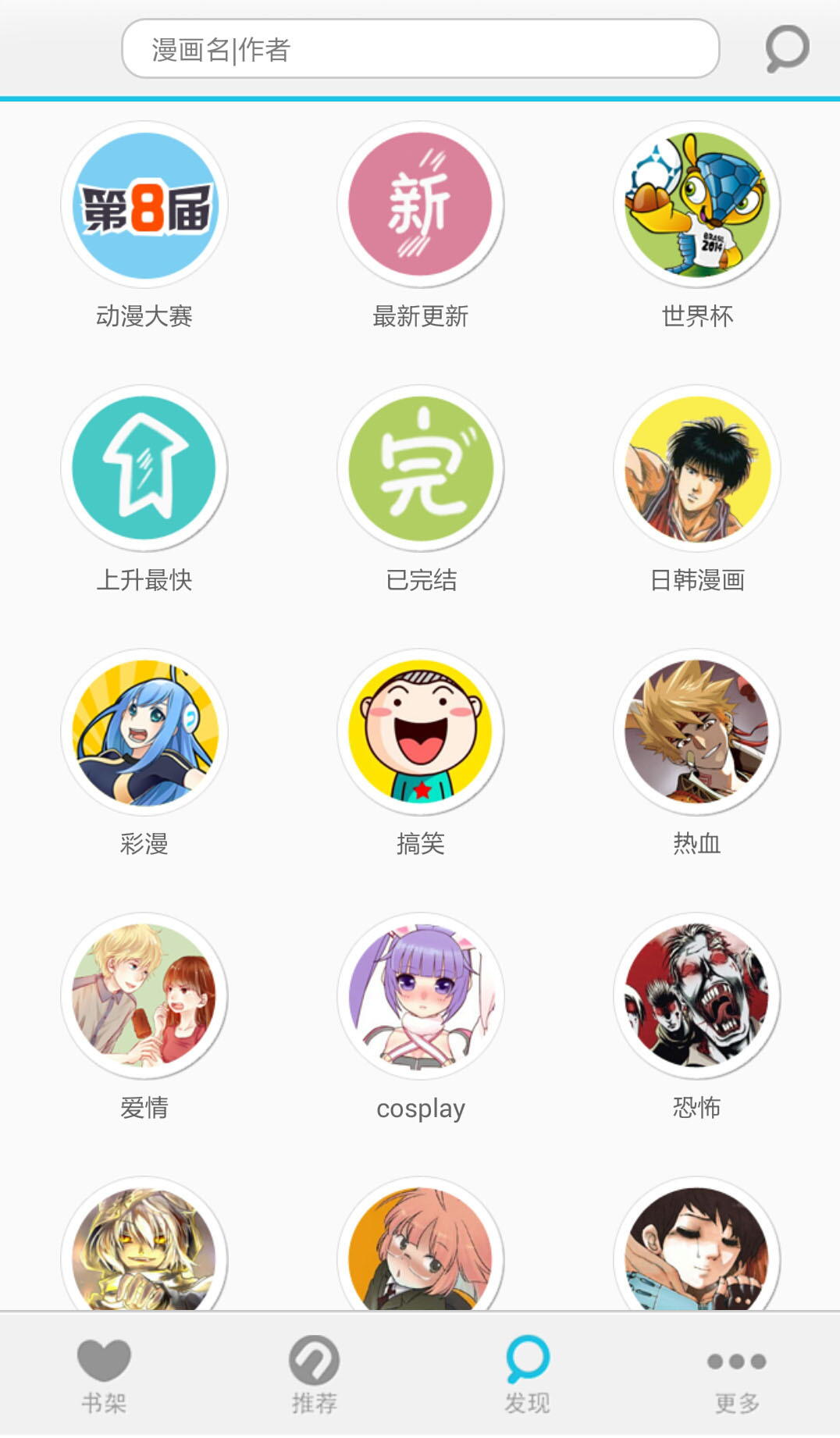Open the 世界杯 World Cup category
The image size is (840, 1438).
click(x=696, y=205)
